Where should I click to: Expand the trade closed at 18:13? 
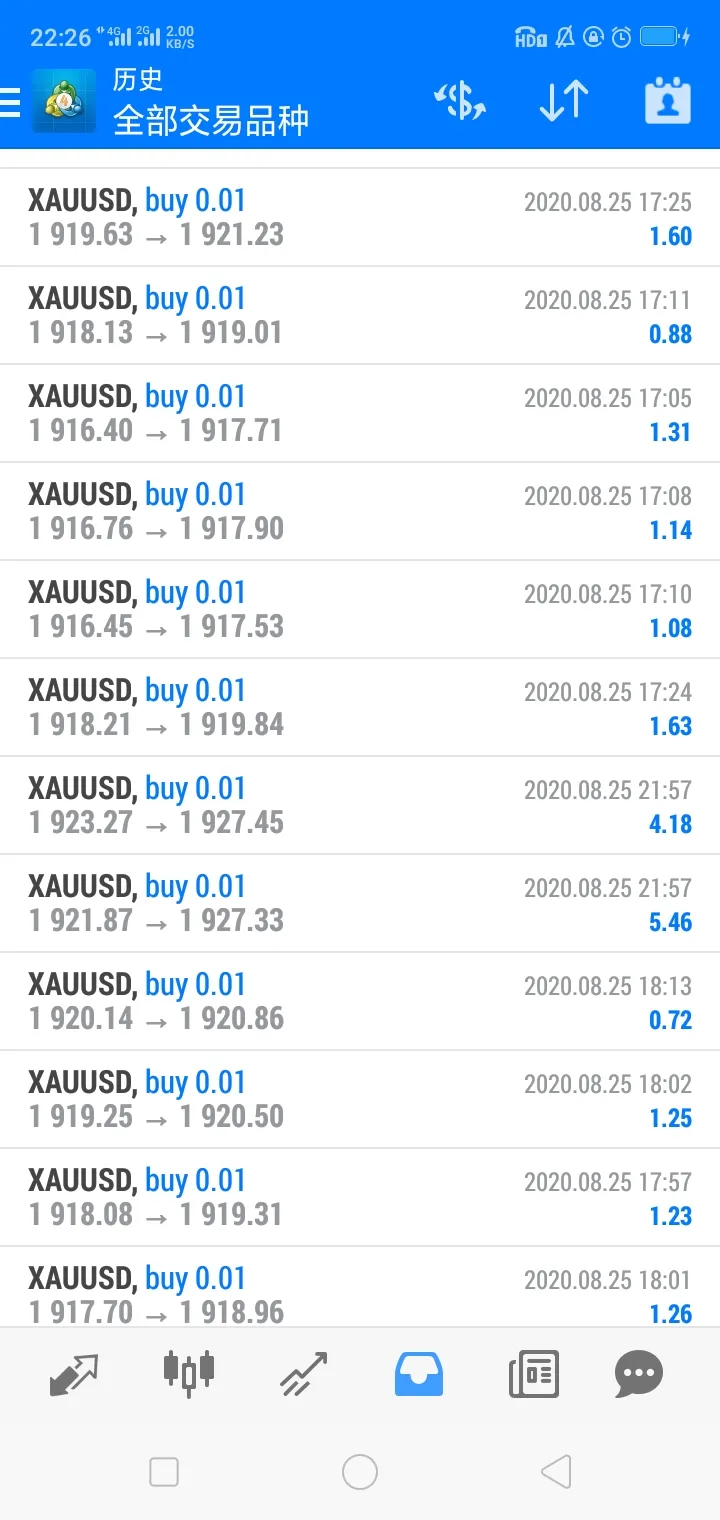[x=360, y=1002]
